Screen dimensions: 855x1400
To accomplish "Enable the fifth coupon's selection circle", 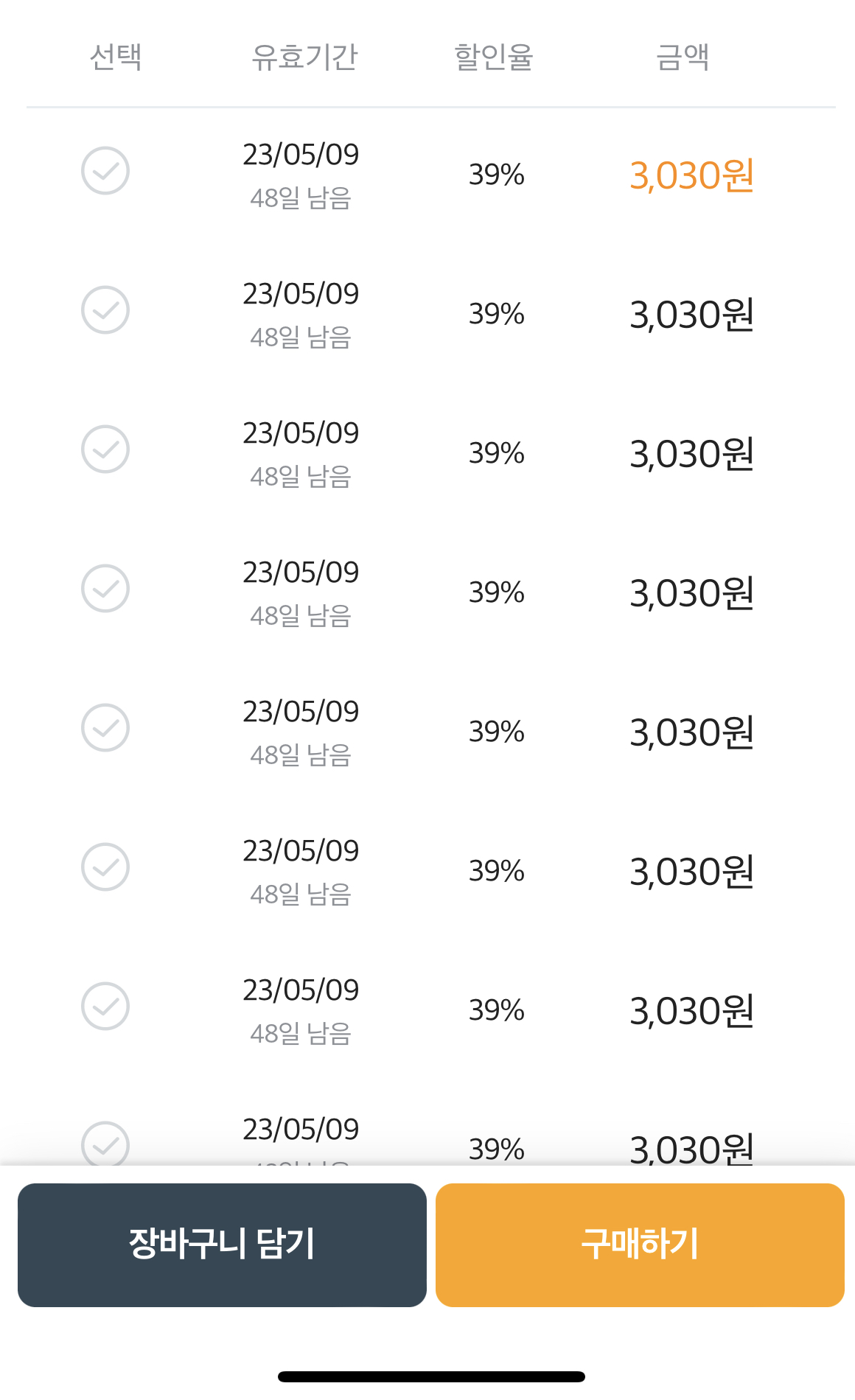I will pos(105,727).
